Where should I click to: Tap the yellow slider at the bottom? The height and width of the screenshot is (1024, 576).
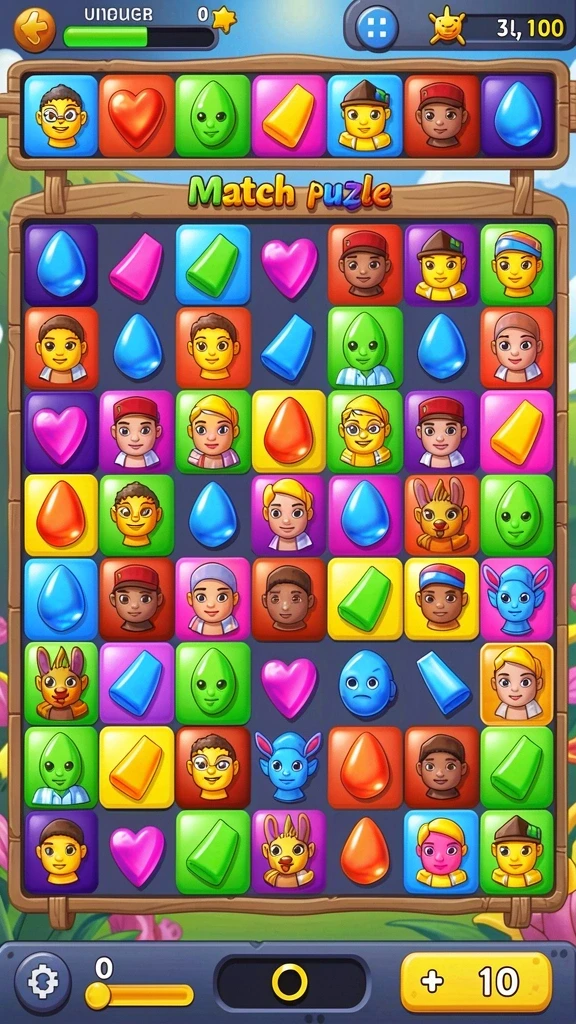[139, 995]
